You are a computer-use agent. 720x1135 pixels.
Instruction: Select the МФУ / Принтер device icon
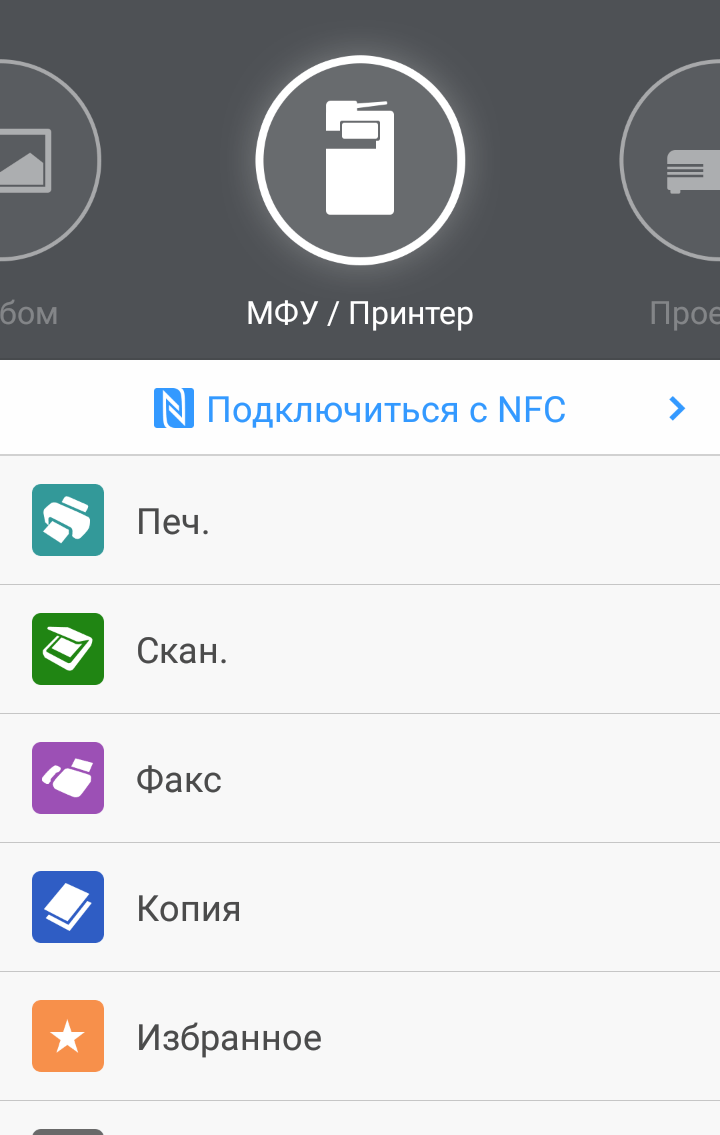360,160
